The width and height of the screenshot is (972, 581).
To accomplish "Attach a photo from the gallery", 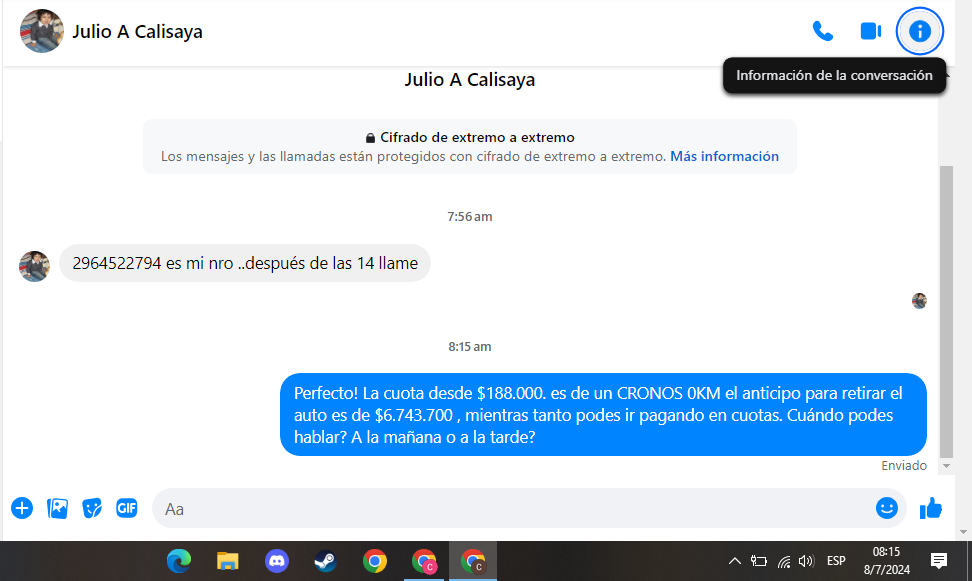I will coord(58,508).
